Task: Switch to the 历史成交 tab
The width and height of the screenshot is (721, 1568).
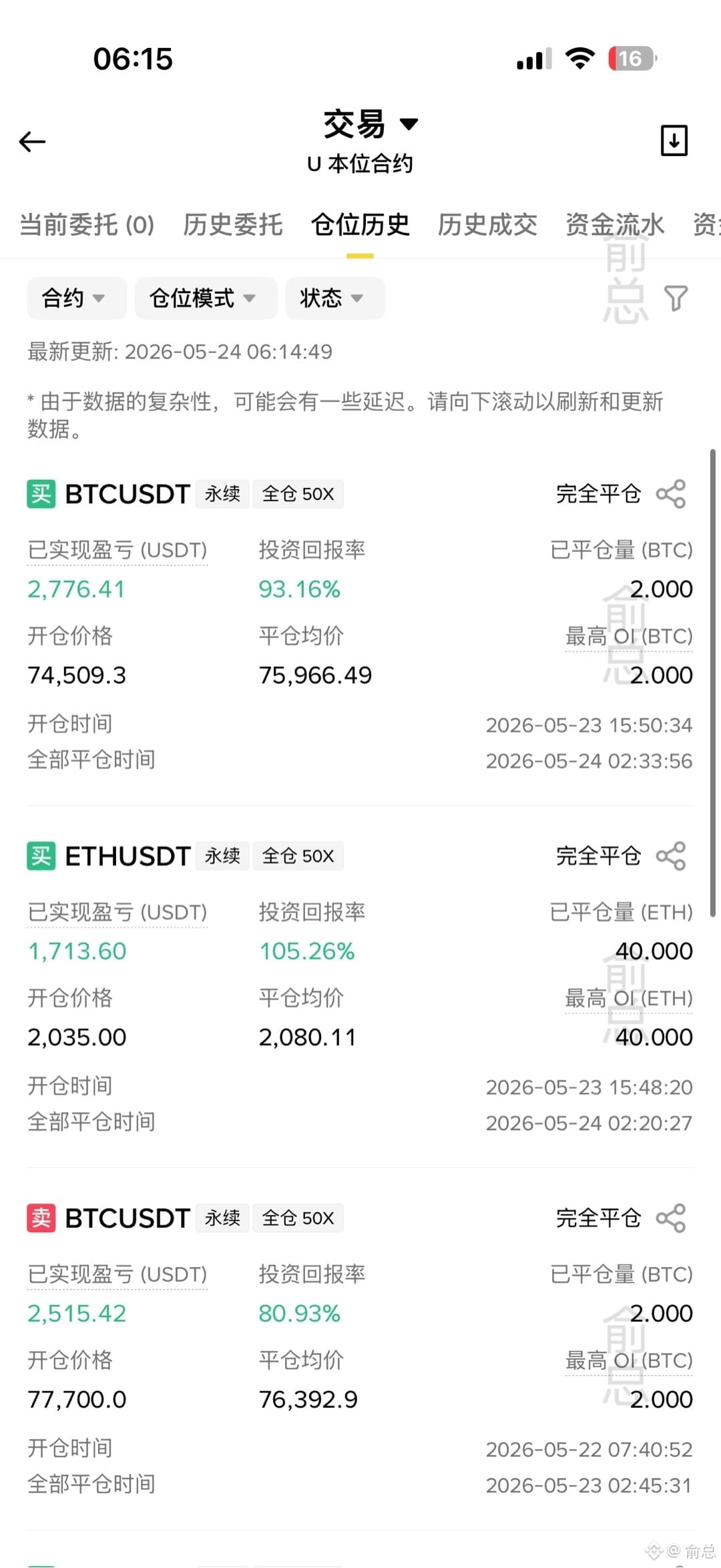Action: coord(487,225)
